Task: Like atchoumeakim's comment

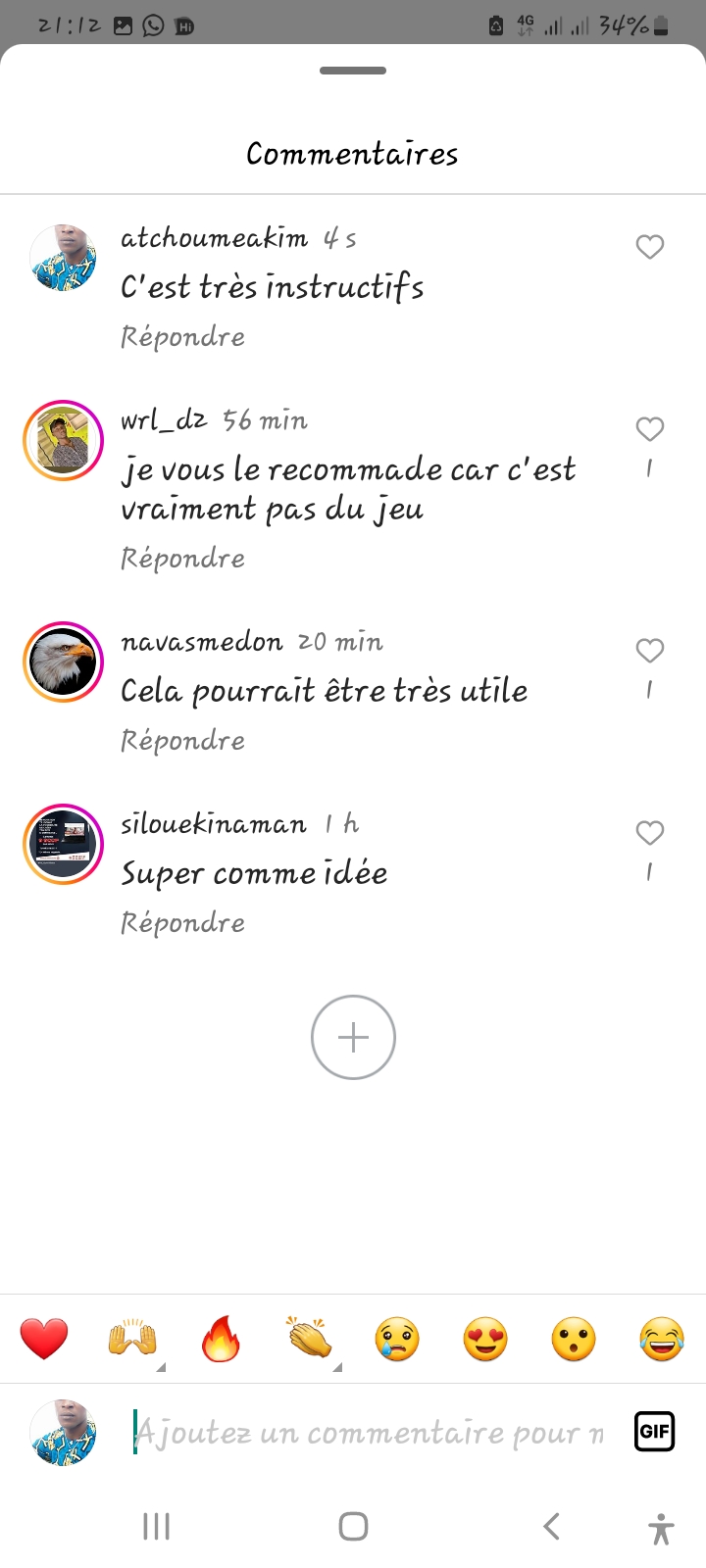Action: pyautogui.click(x=649, y=247)
